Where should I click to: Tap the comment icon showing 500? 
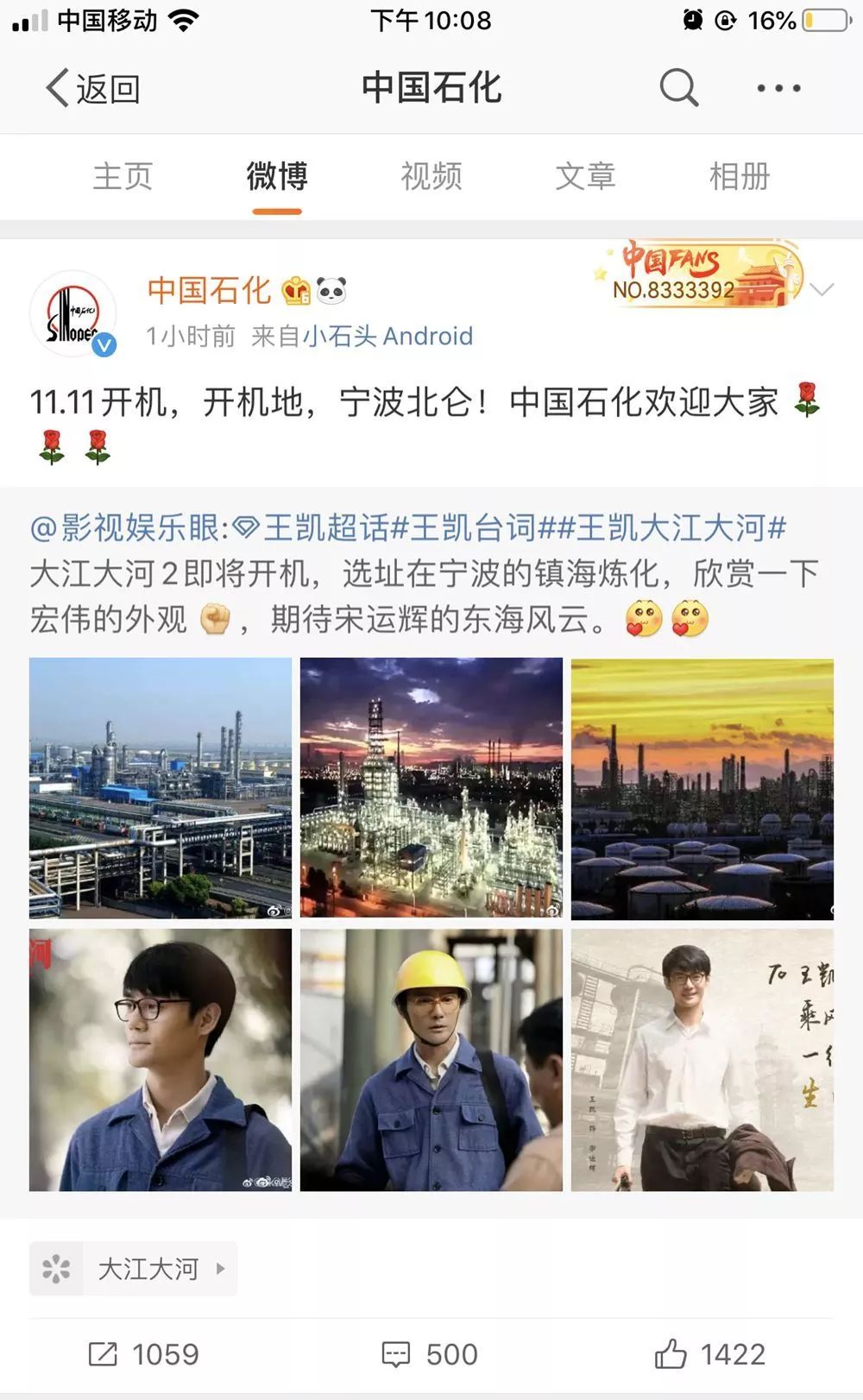click(x=397, y=1353)
